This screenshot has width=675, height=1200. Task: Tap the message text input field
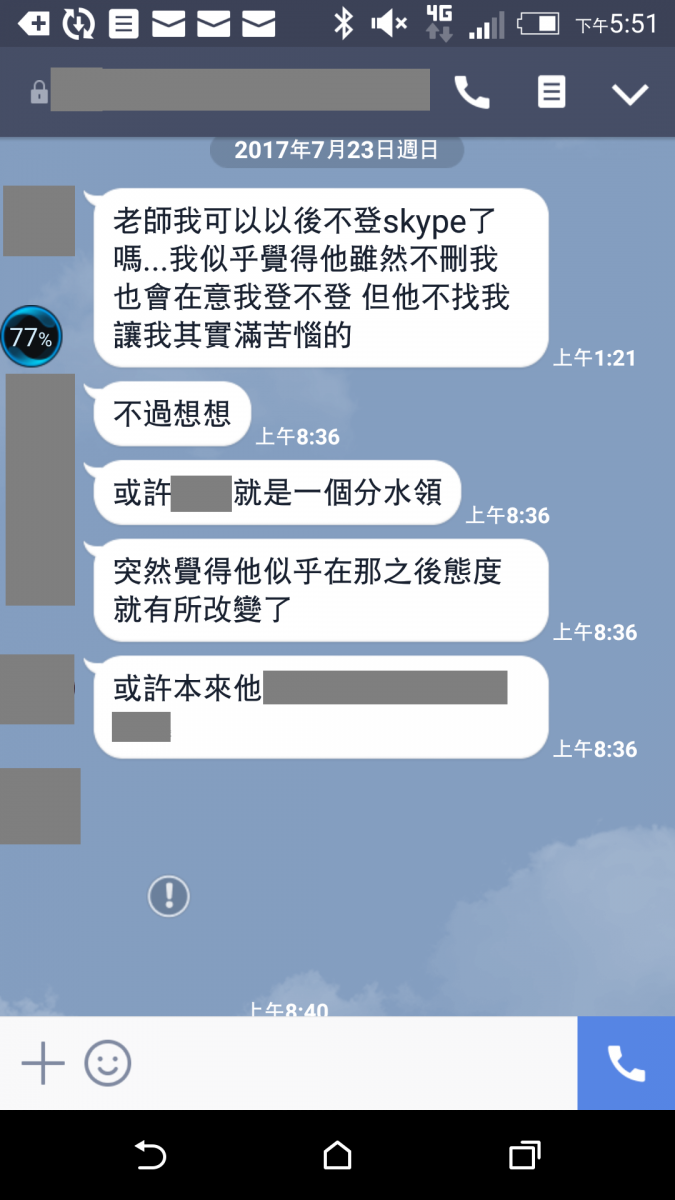[350, 1063]
